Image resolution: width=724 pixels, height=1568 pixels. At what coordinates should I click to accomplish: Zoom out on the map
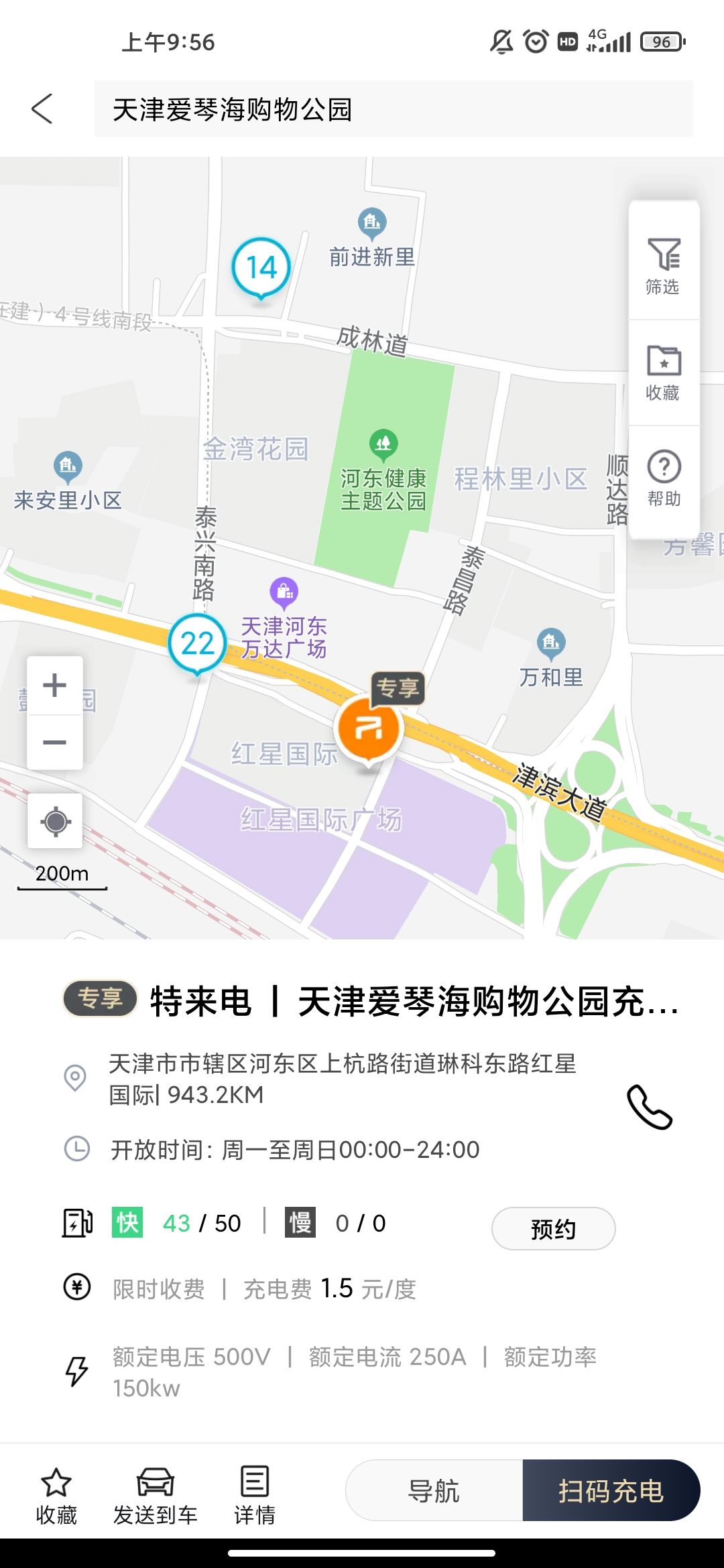coord(55,742)
